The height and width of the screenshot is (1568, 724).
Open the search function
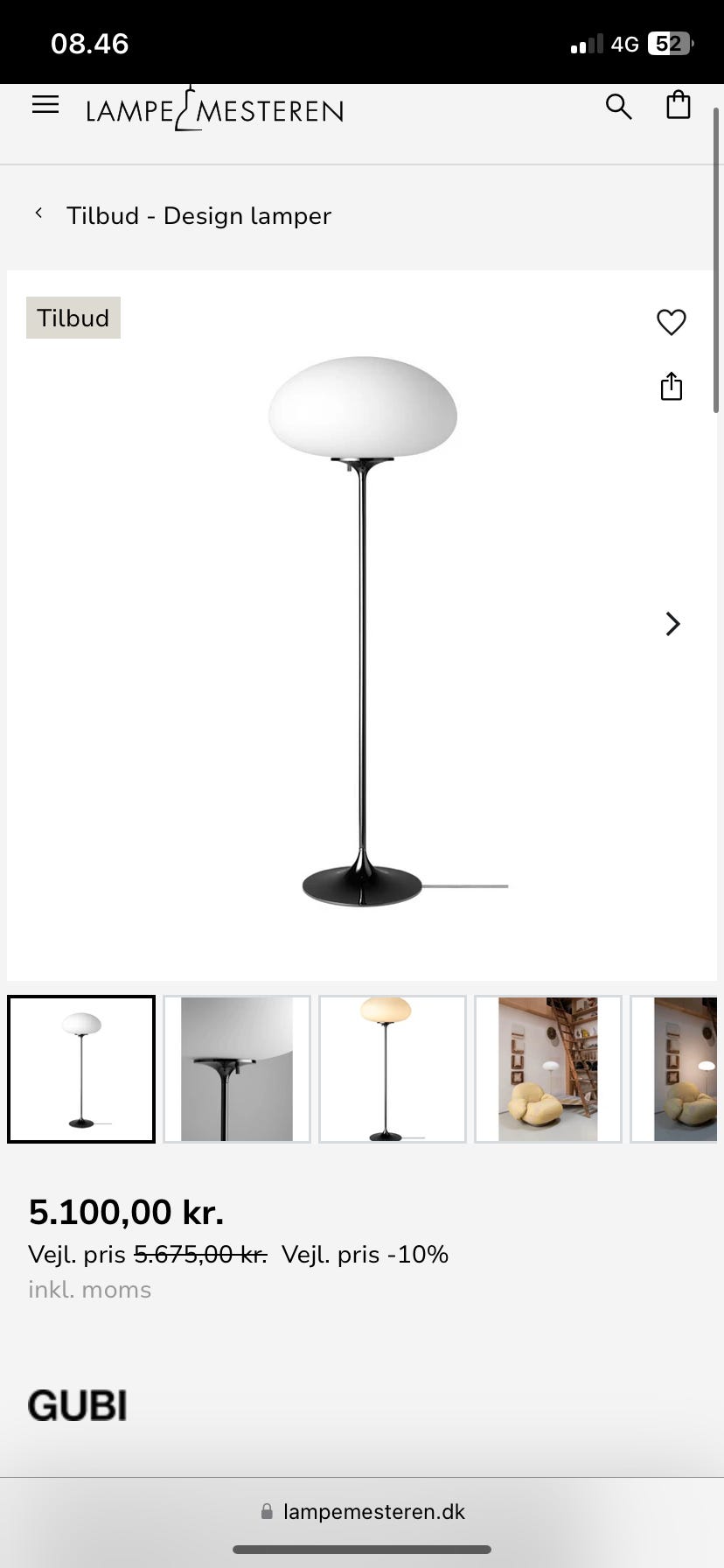(x=618, y=107)
